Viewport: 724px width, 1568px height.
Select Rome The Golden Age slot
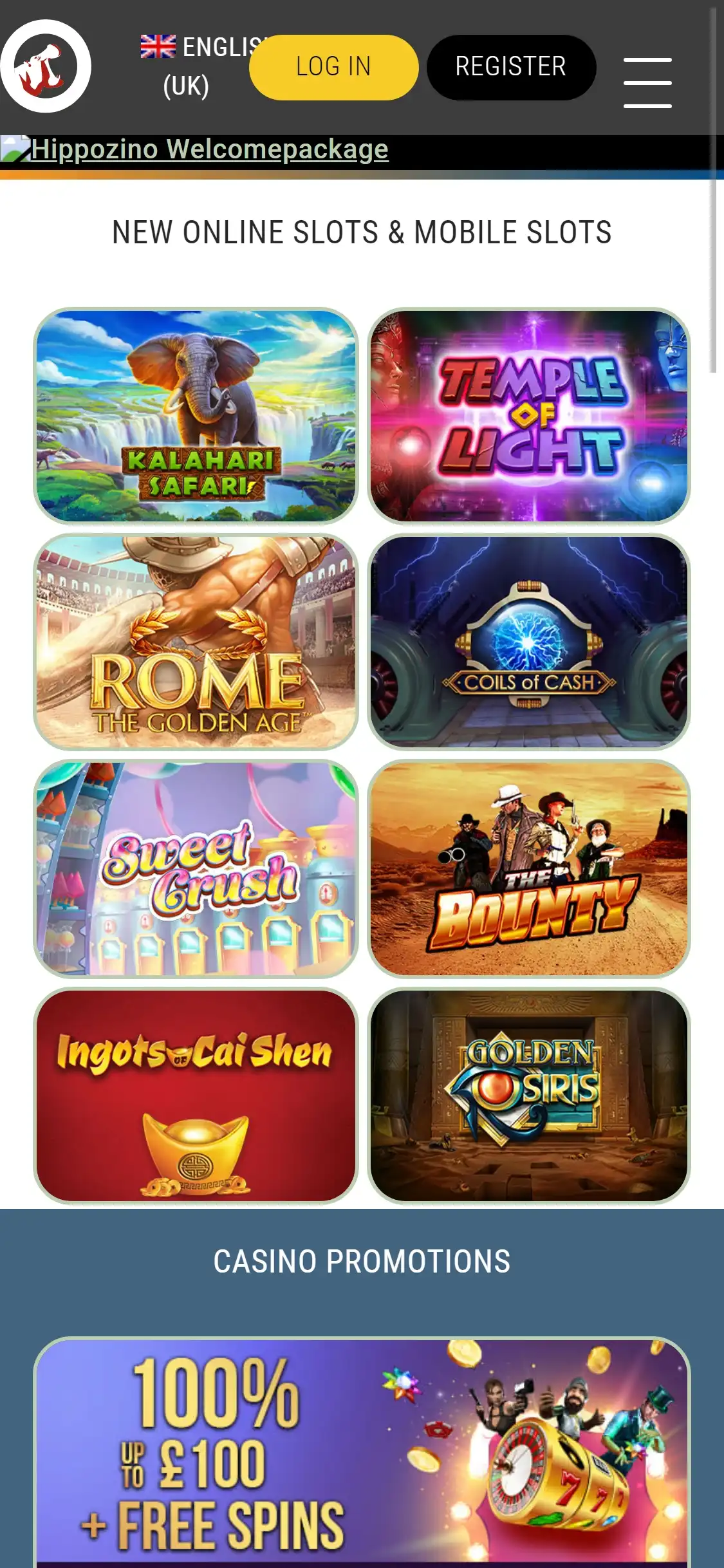[196, 642]
